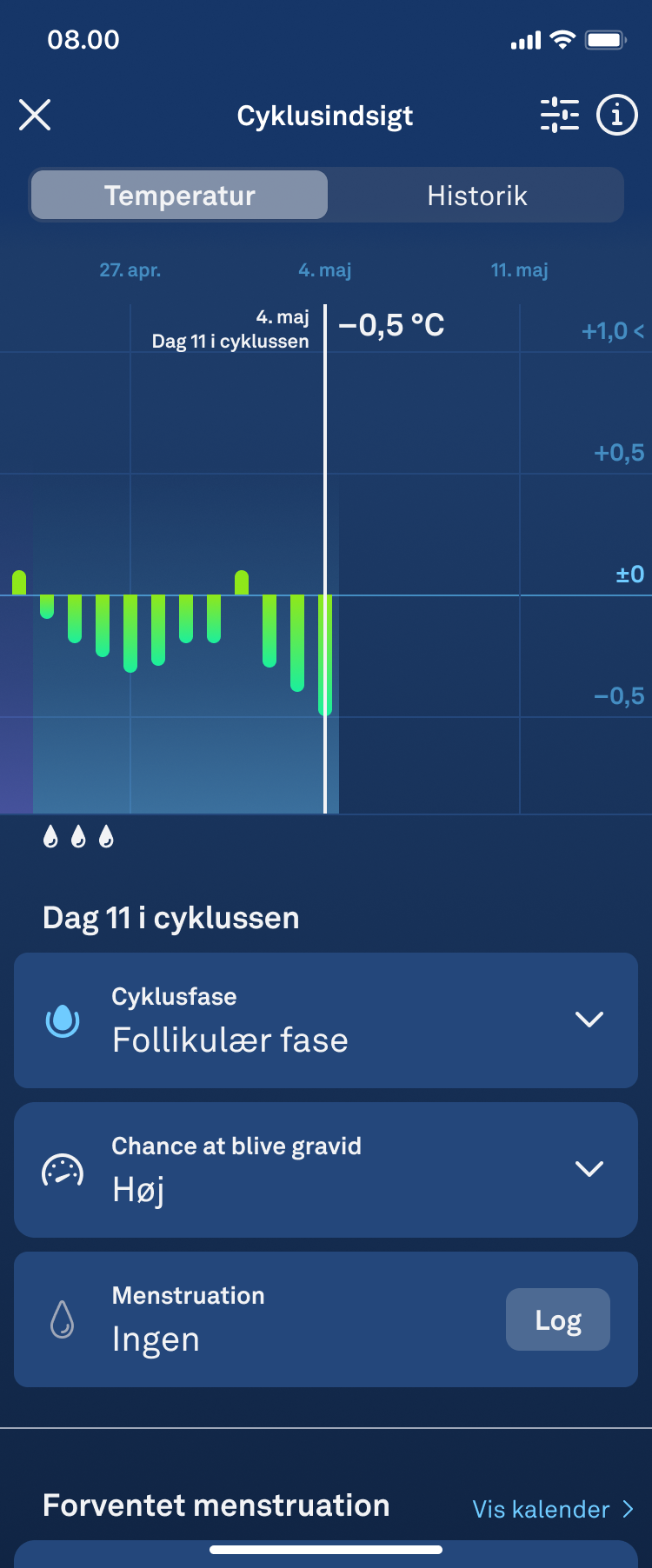Log menstruation with the Log button

pos(557,1319)
